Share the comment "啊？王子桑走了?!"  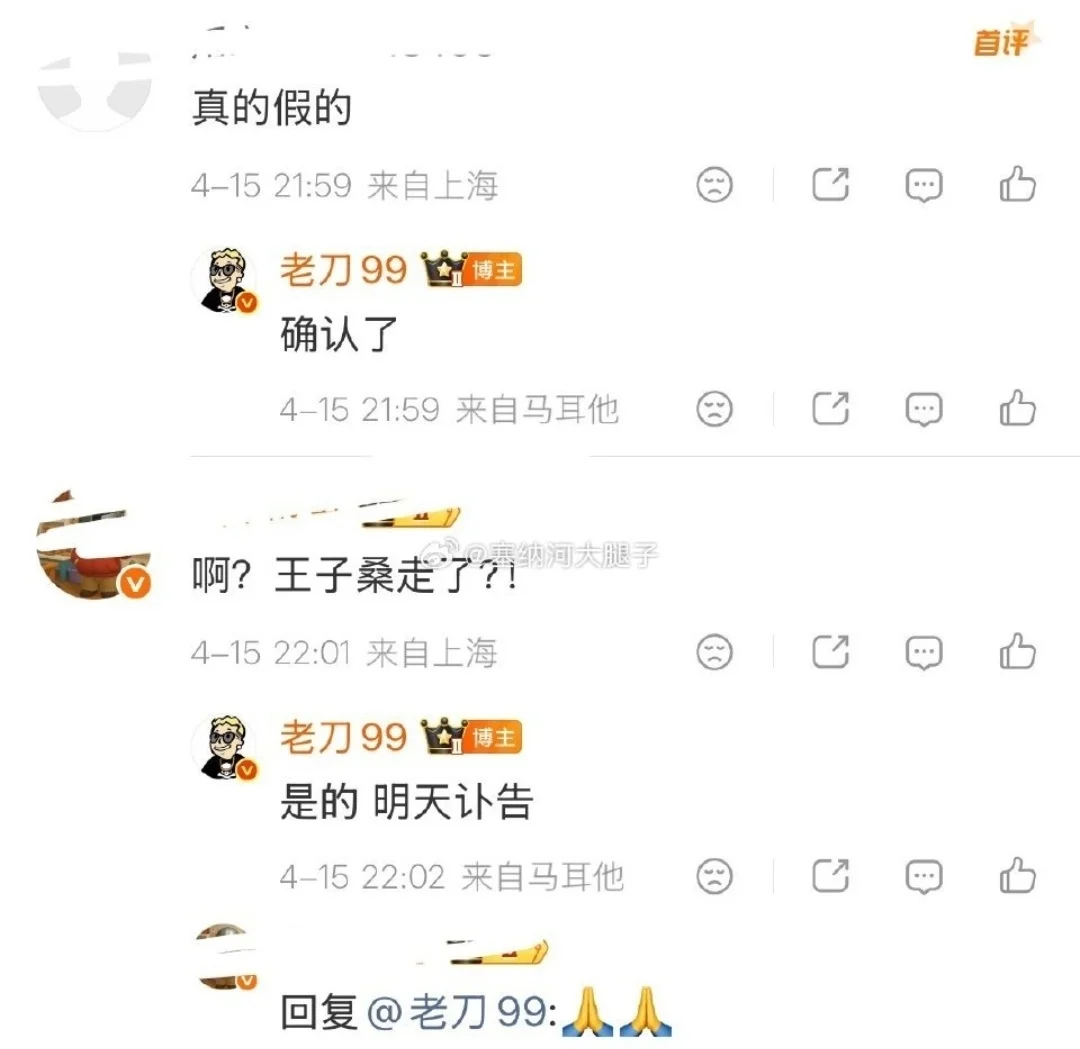830,653
